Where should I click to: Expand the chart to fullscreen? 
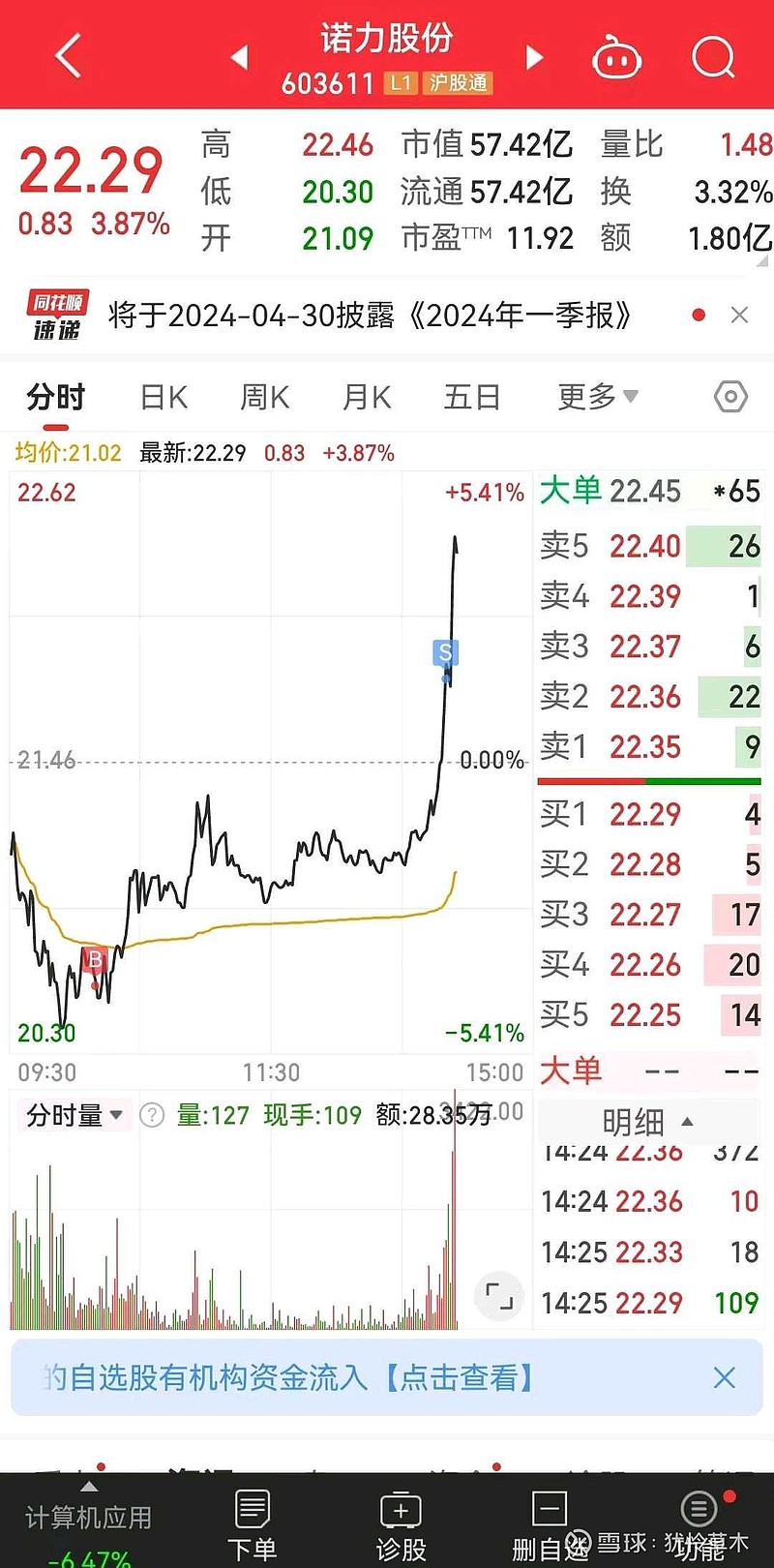click(499, 1296)
